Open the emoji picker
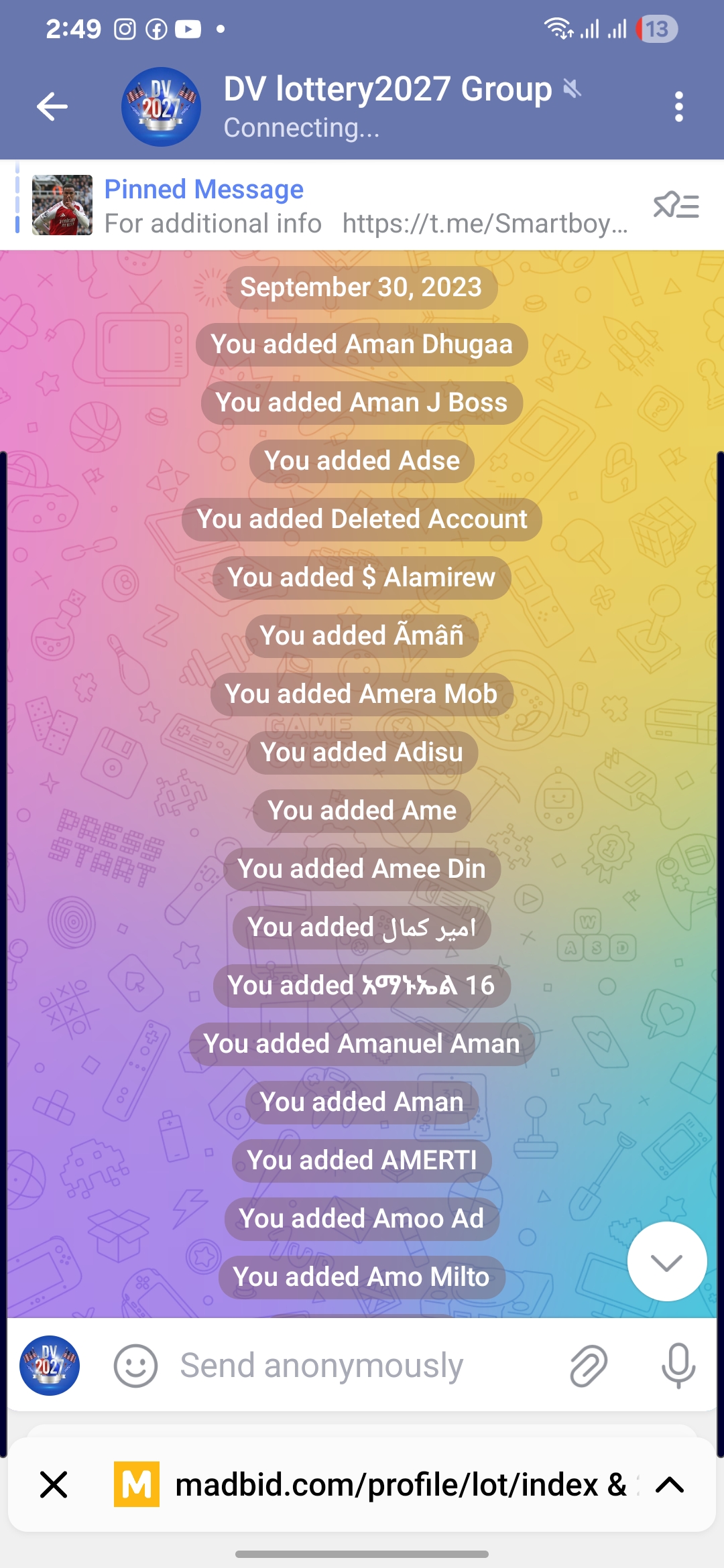 [135, 1366]
